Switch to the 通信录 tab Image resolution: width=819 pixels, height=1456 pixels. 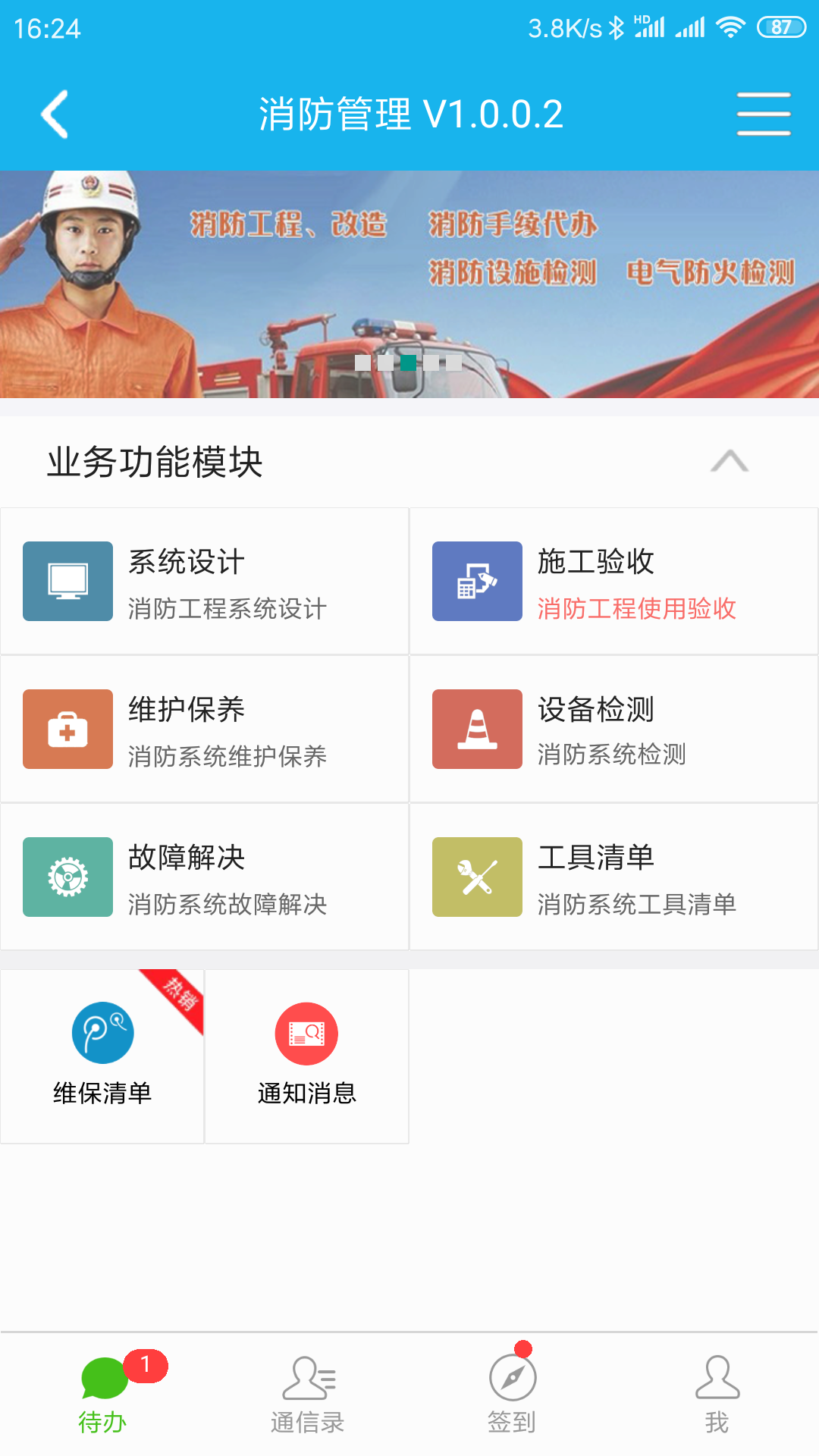click(307, 1394)
